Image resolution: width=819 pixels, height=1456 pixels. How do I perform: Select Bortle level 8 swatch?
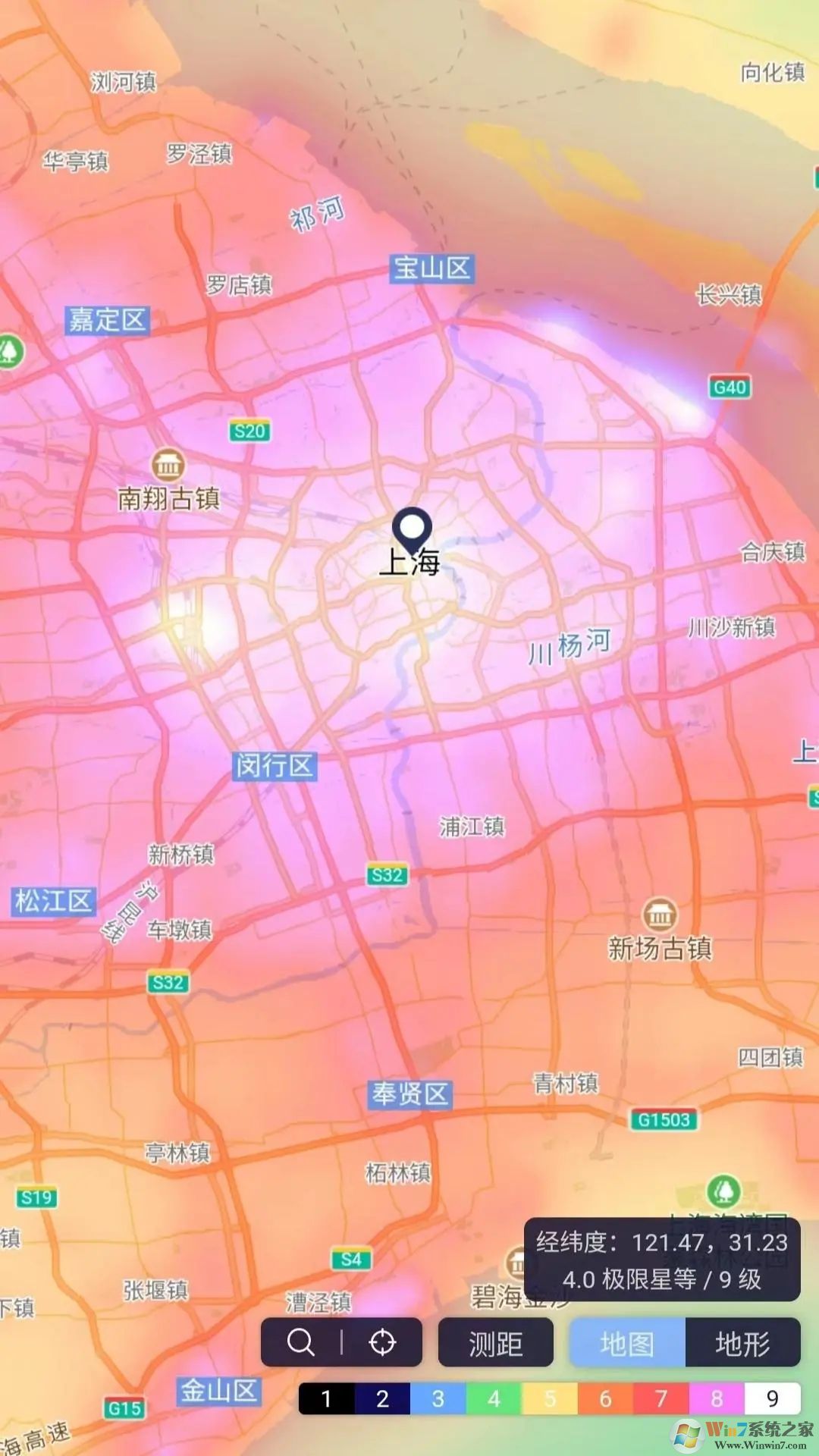coord(717,1398)
